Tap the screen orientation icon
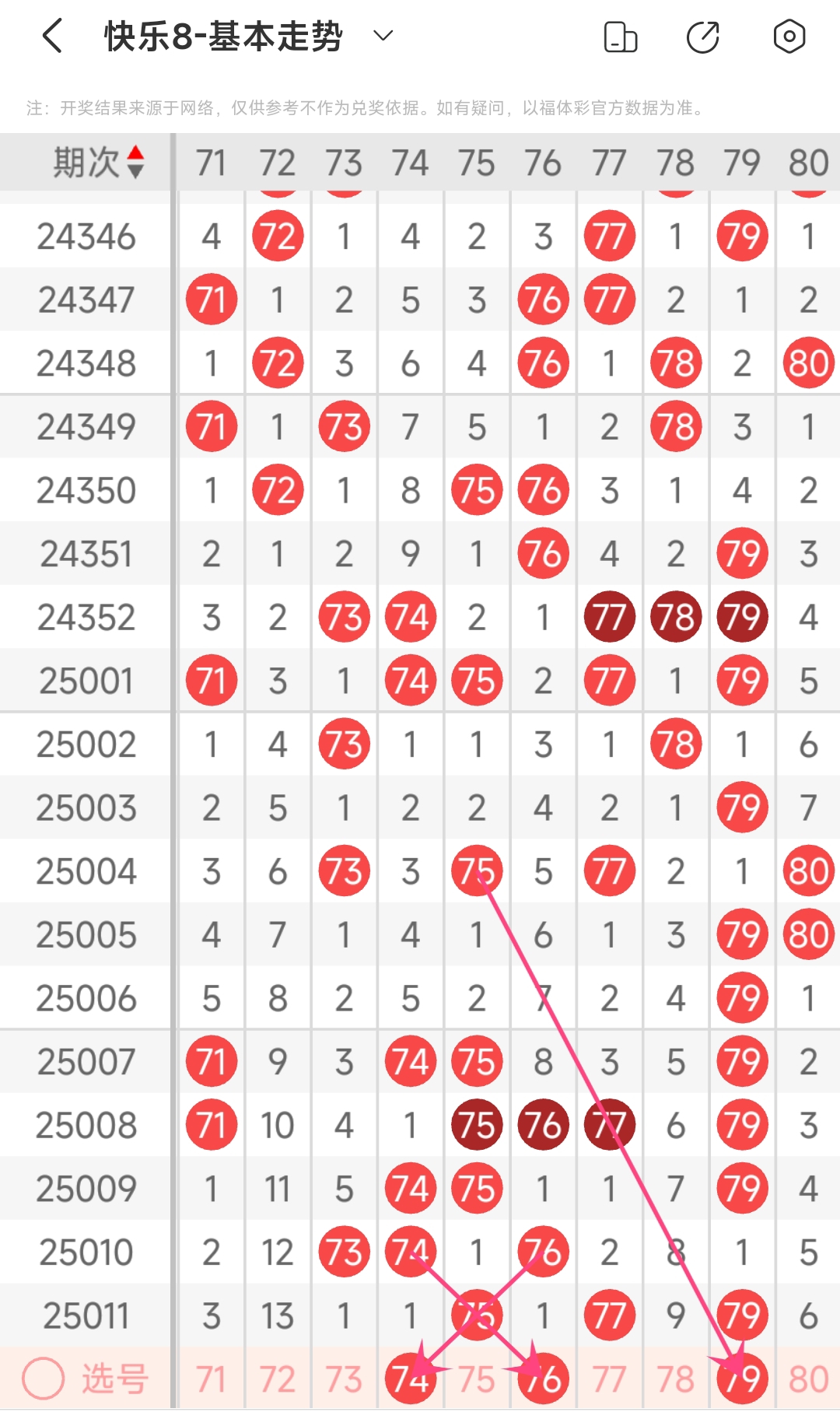The height and width of the screenshot is (1412, 840). pos(621,37)
